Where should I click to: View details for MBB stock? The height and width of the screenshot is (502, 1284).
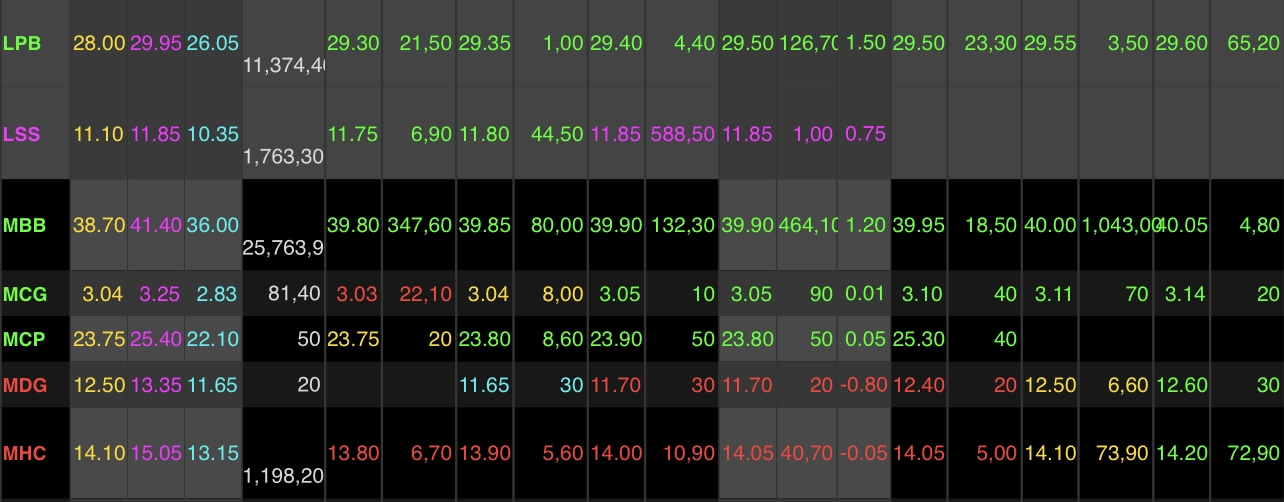25,225
